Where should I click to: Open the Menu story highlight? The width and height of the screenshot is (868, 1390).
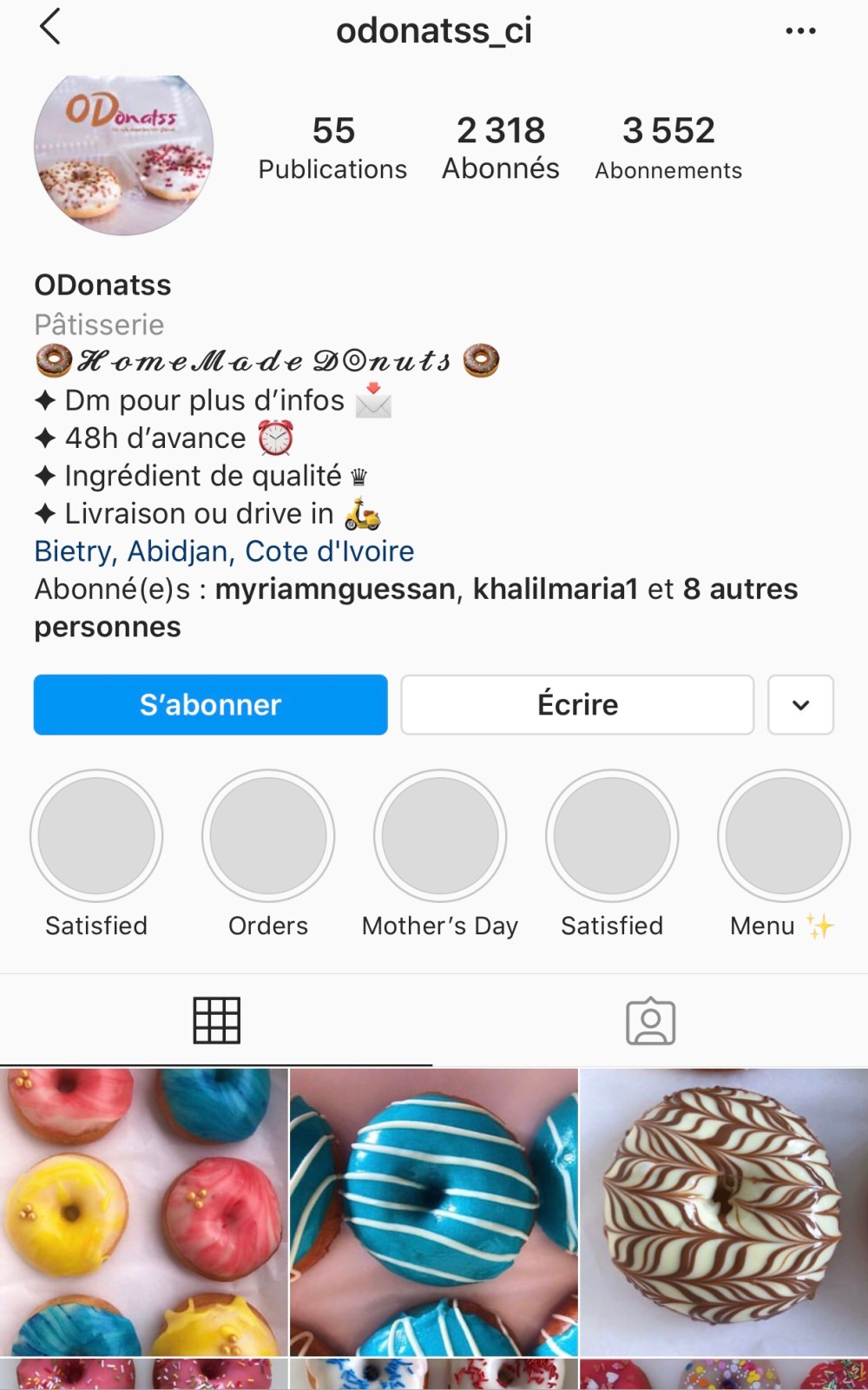tap(783, 836)
